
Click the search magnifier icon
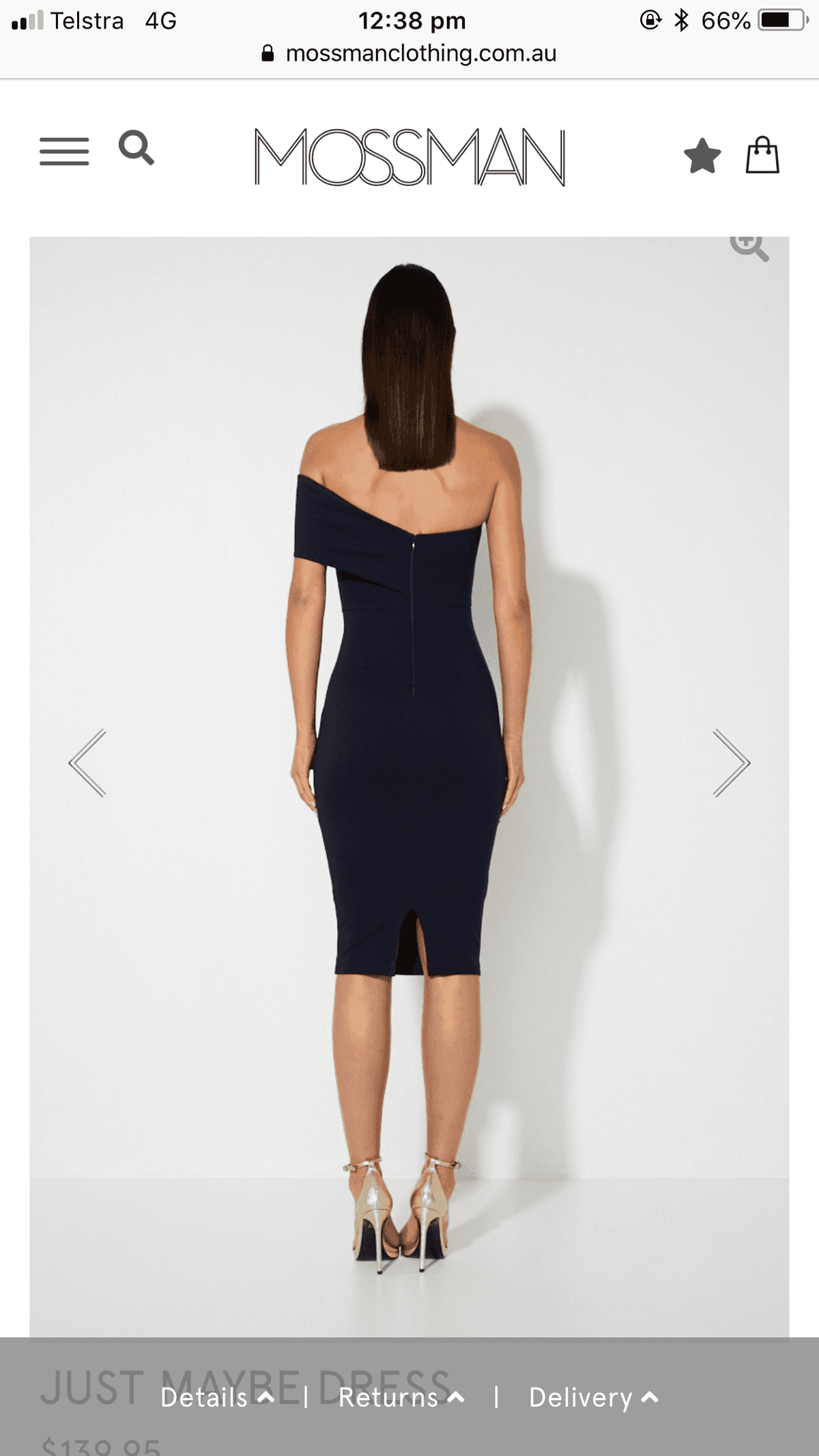pos(136,149)
